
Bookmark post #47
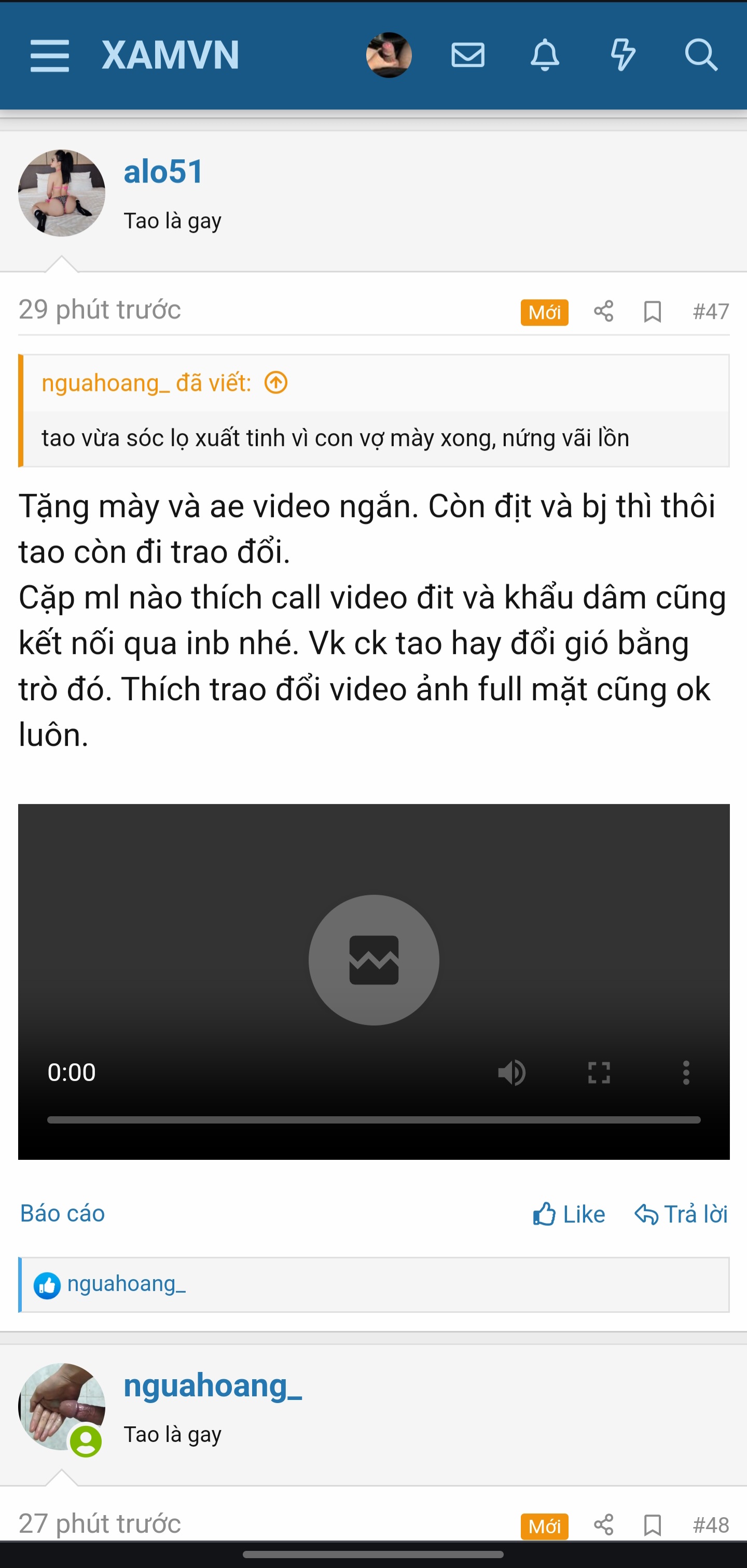653,312
